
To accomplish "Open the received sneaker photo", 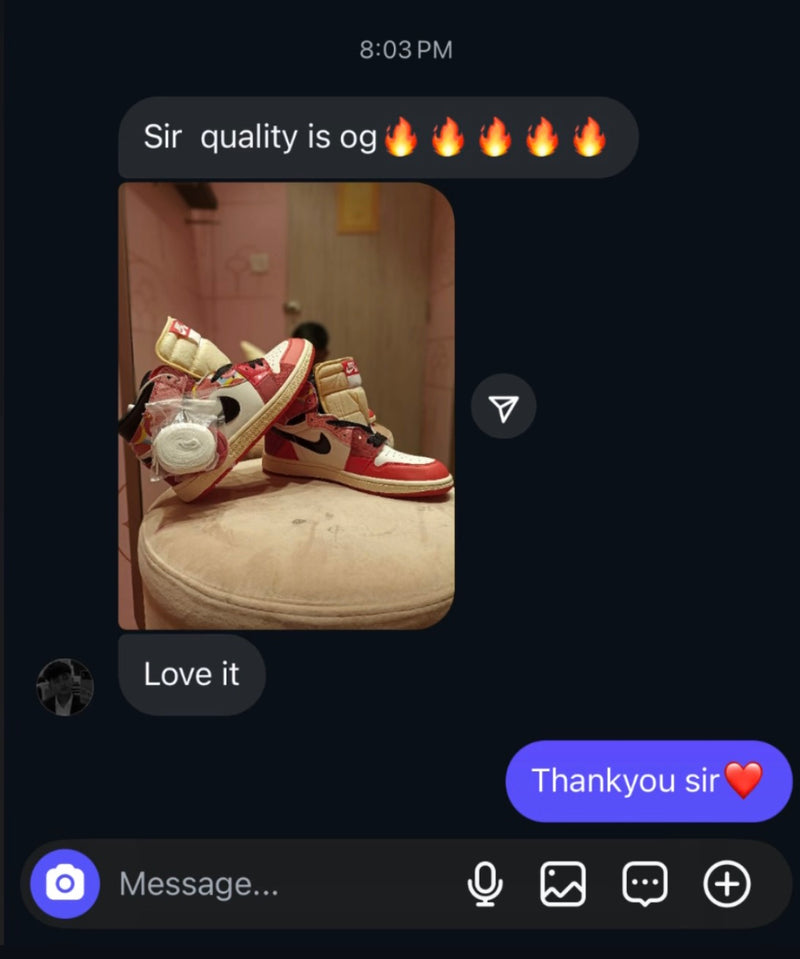I will tap(286, 405).
